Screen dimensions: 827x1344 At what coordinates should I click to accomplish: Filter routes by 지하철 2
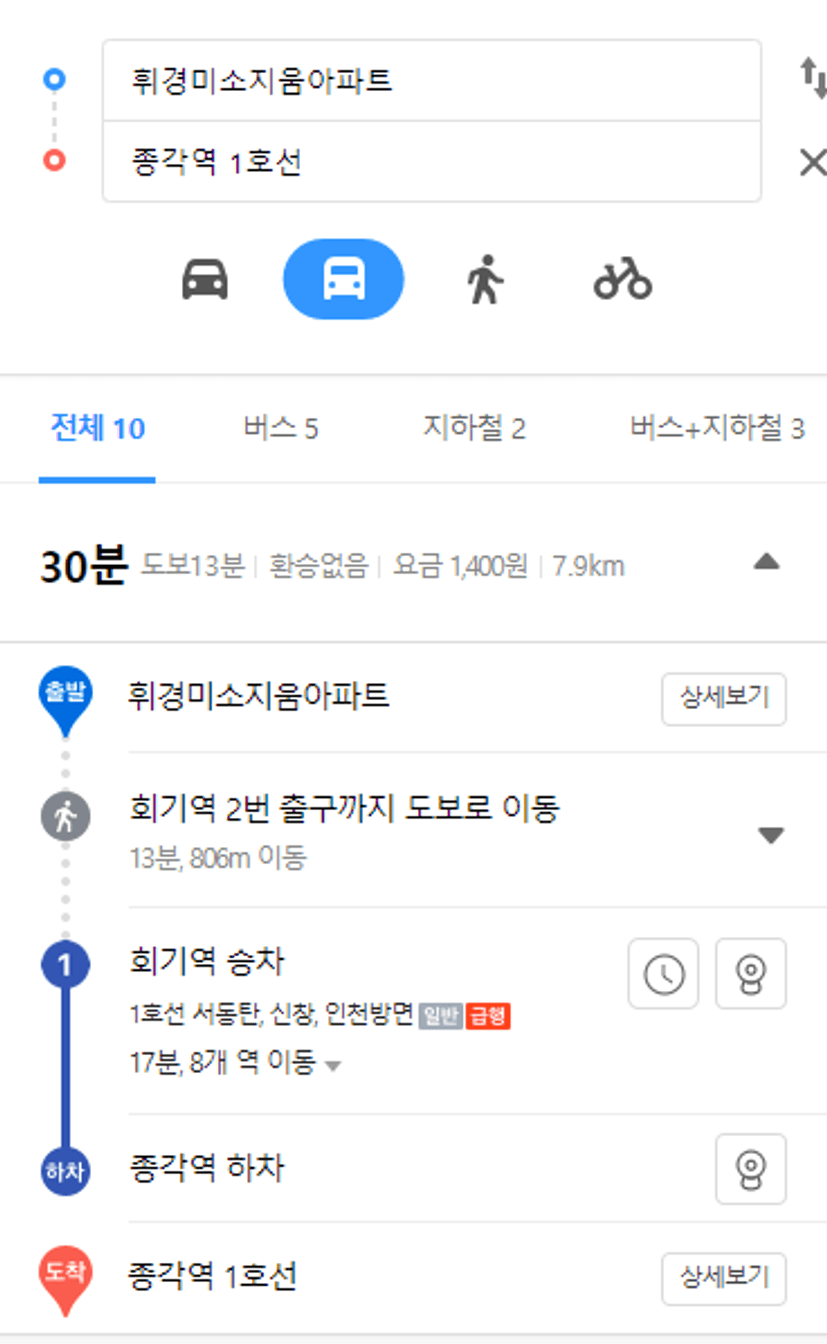click(x=473, y=429)
